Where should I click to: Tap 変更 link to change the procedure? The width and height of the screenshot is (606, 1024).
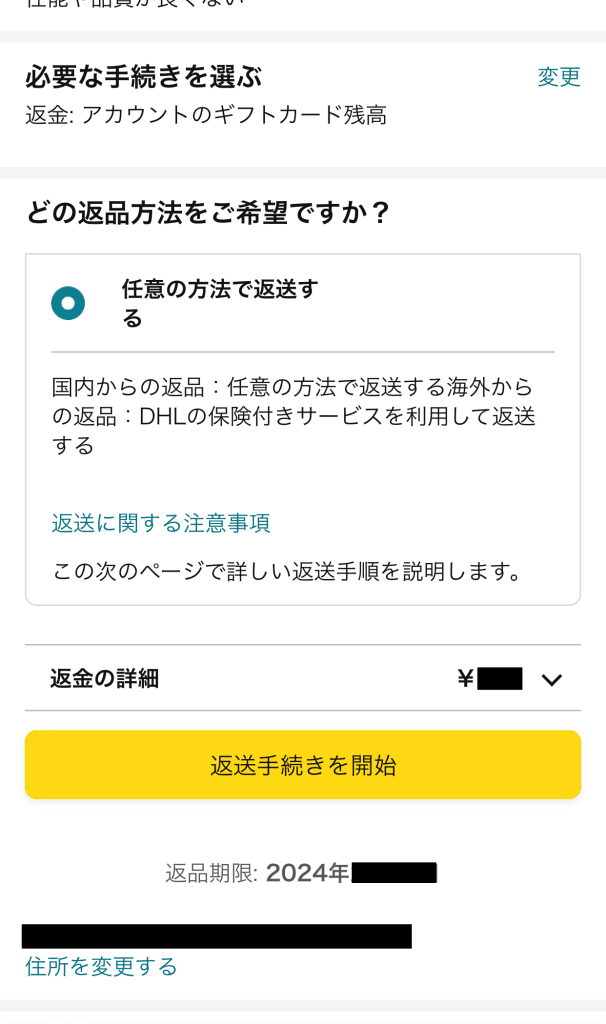pos(558,77)
